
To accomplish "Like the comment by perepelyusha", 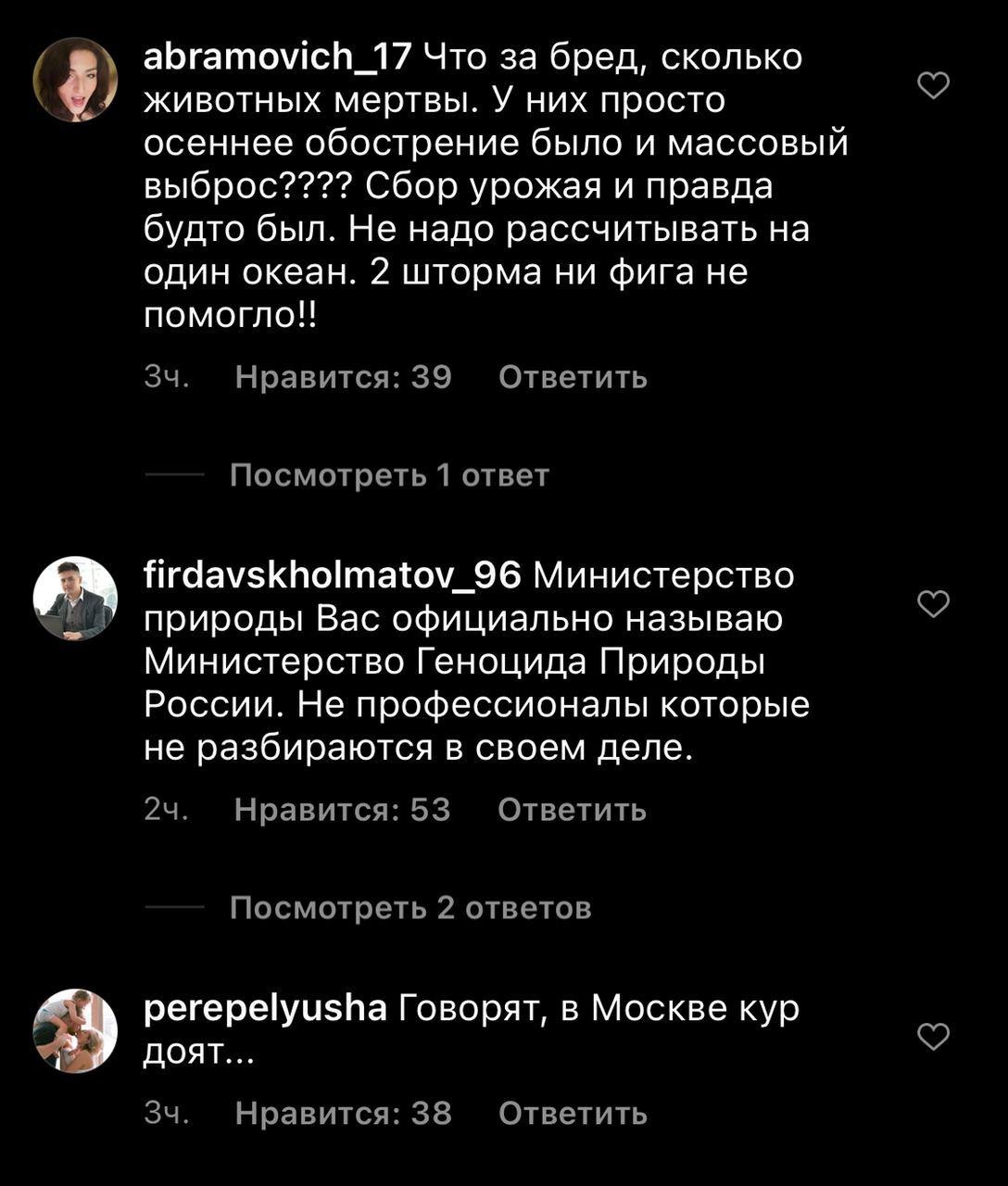I will pyautogui.click(x=933, y=1037).
